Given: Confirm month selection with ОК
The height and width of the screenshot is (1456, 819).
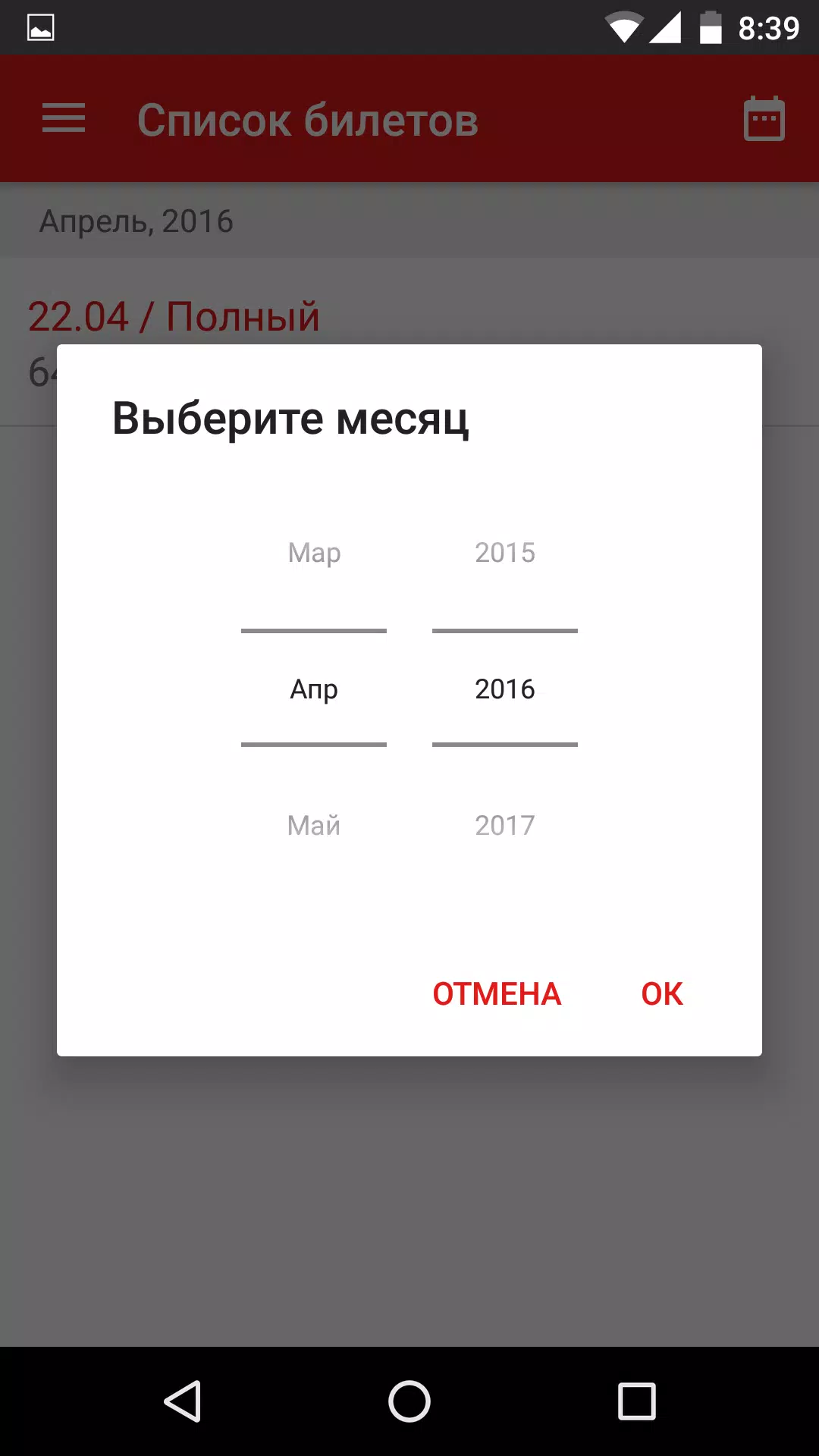Looking at the screenshot, I should [x=661, y=993].
